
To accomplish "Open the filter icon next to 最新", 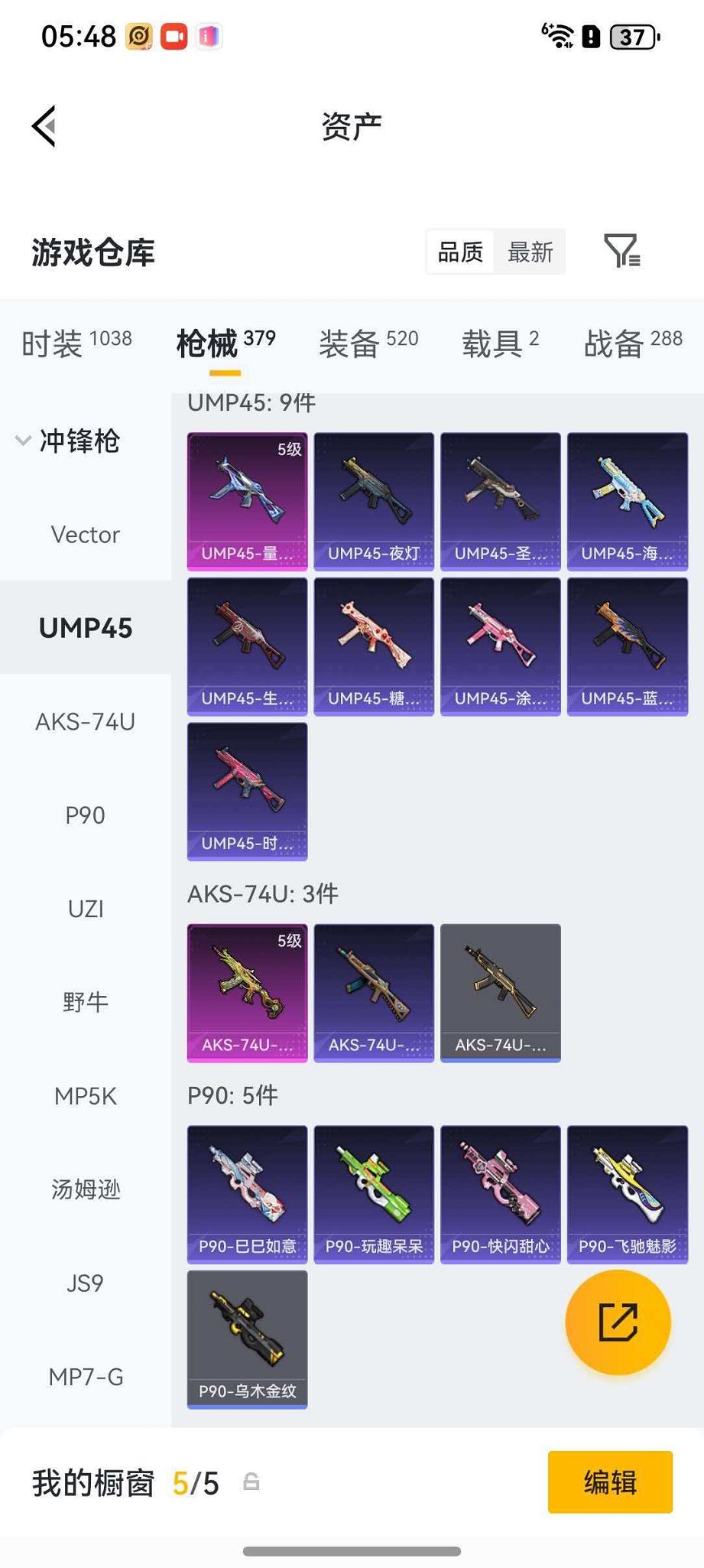I will (621, 251).
